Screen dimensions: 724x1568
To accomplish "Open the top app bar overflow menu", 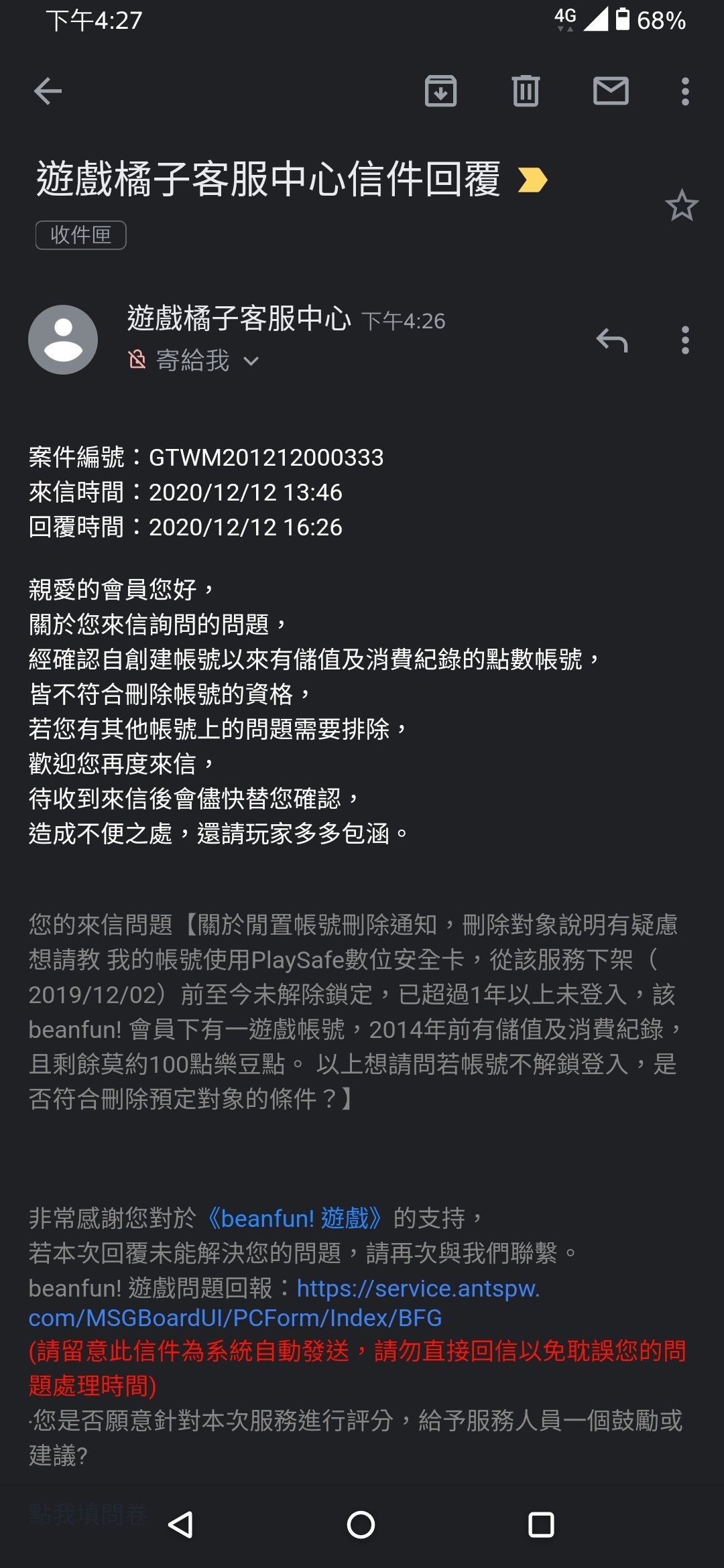I will pos(685,91).
